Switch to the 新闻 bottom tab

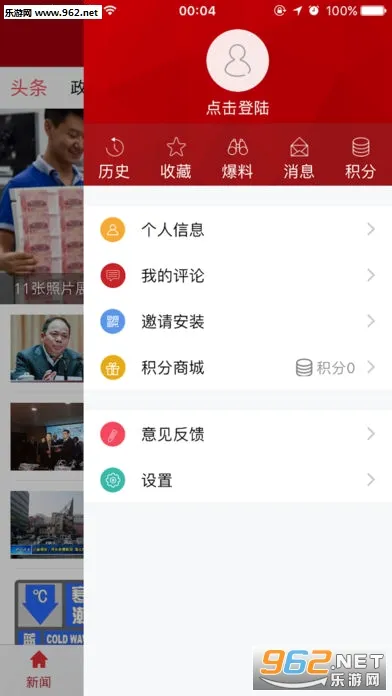(39, 670)
